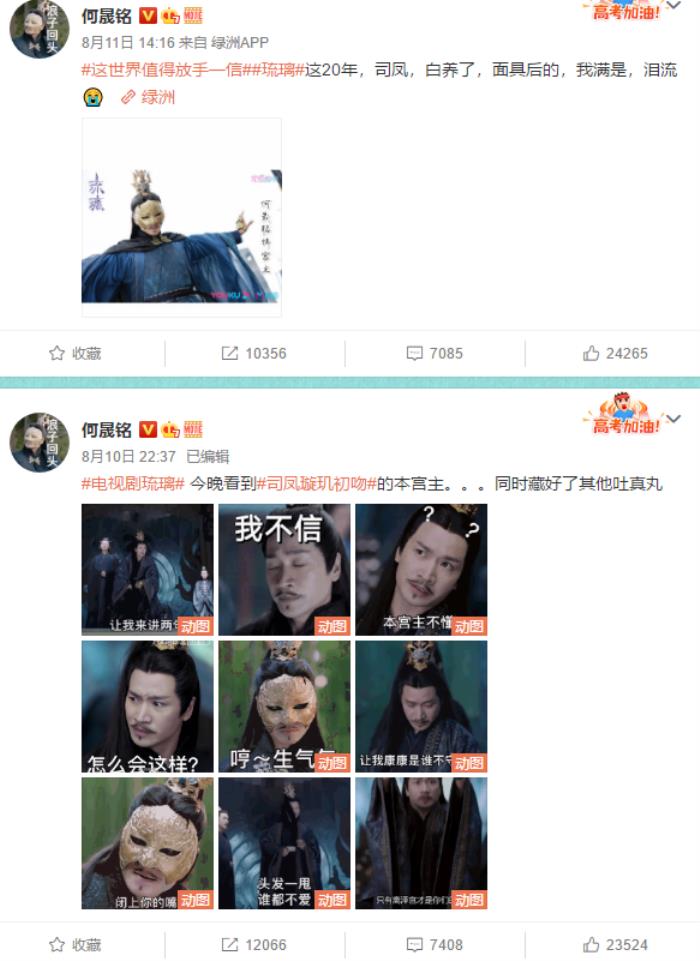Like the post with 23524 likes
700x961 pixels.
tap(615, 944)
